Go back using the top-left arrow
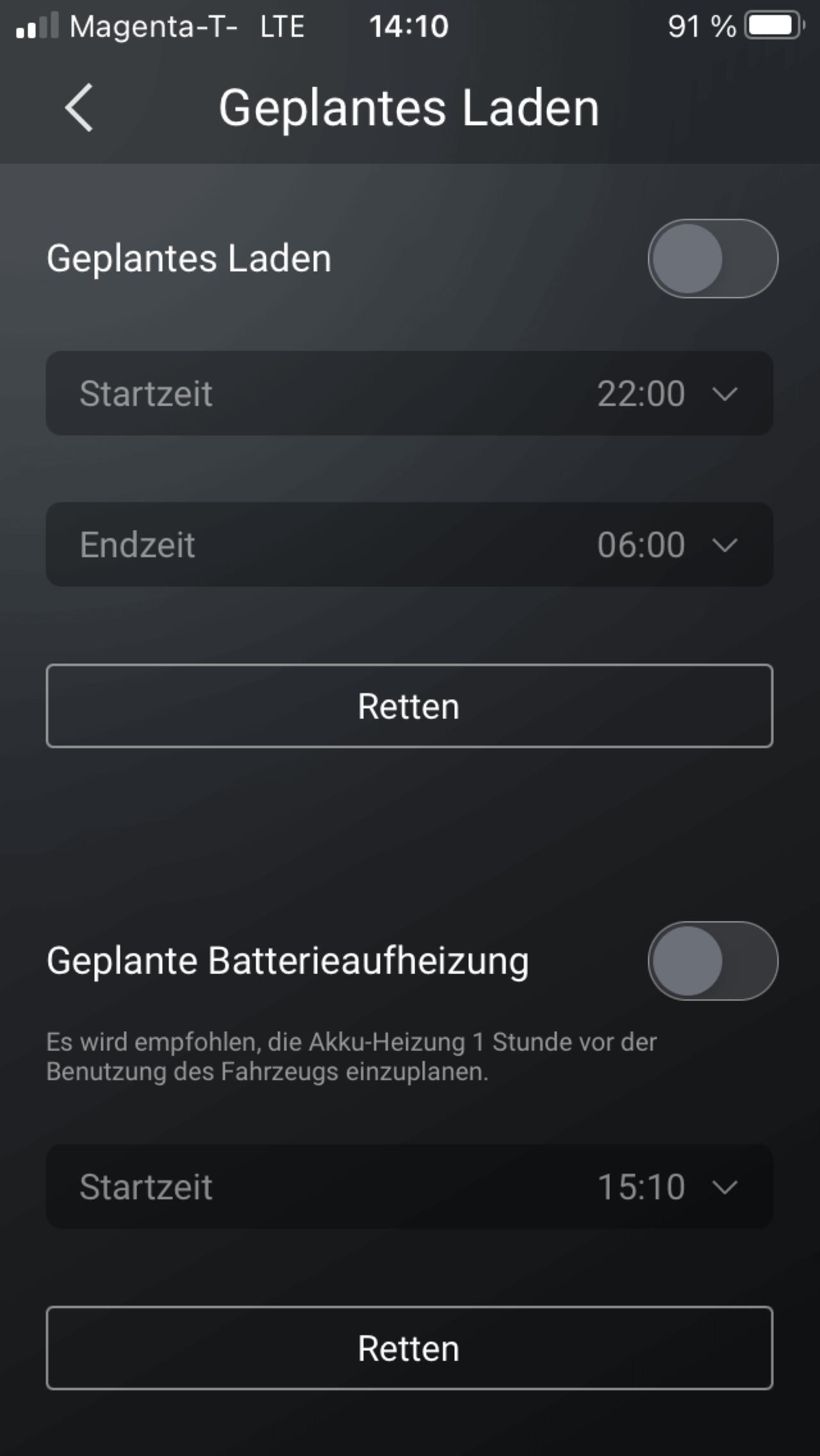 point(79,108)
